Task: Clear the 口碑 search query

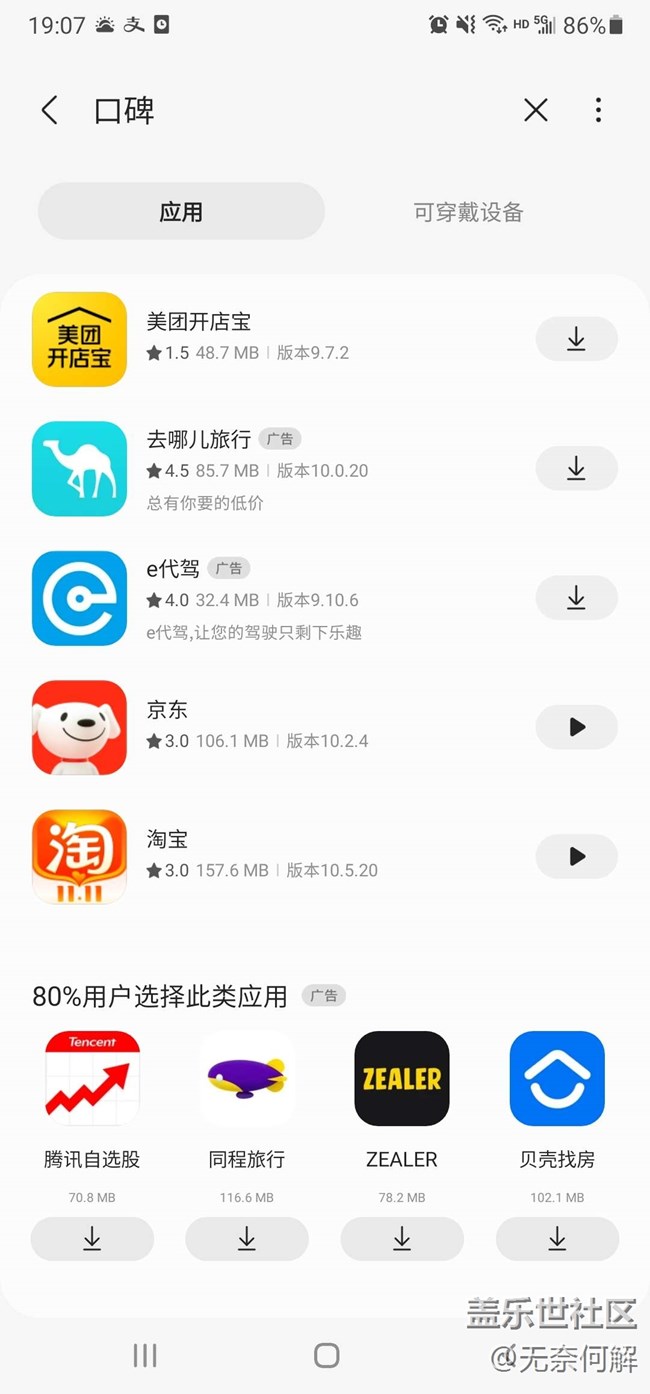Action: pos(536,110)
